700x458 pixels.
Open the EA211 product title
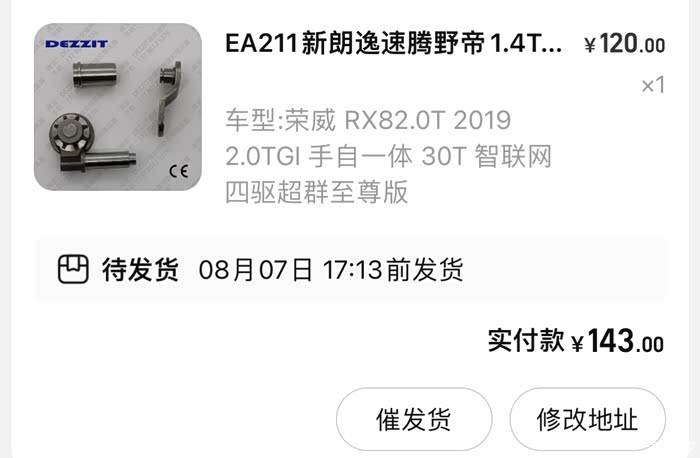click(x=393, y=44)
